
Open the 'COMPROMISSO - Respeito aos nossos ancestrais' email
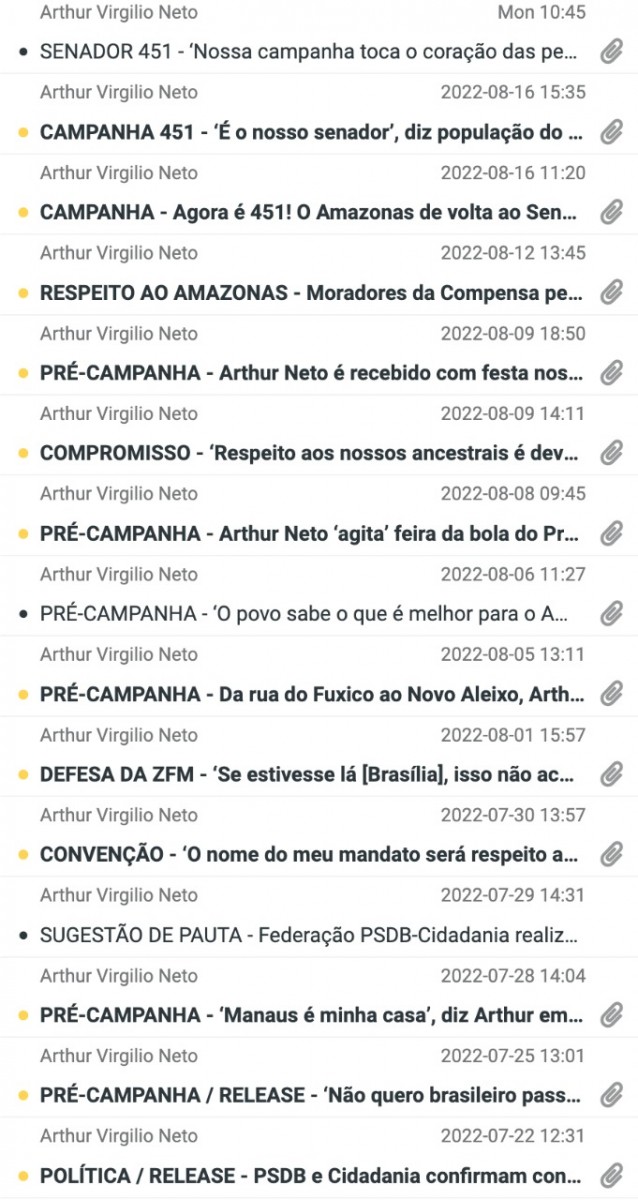click(311, 453)
